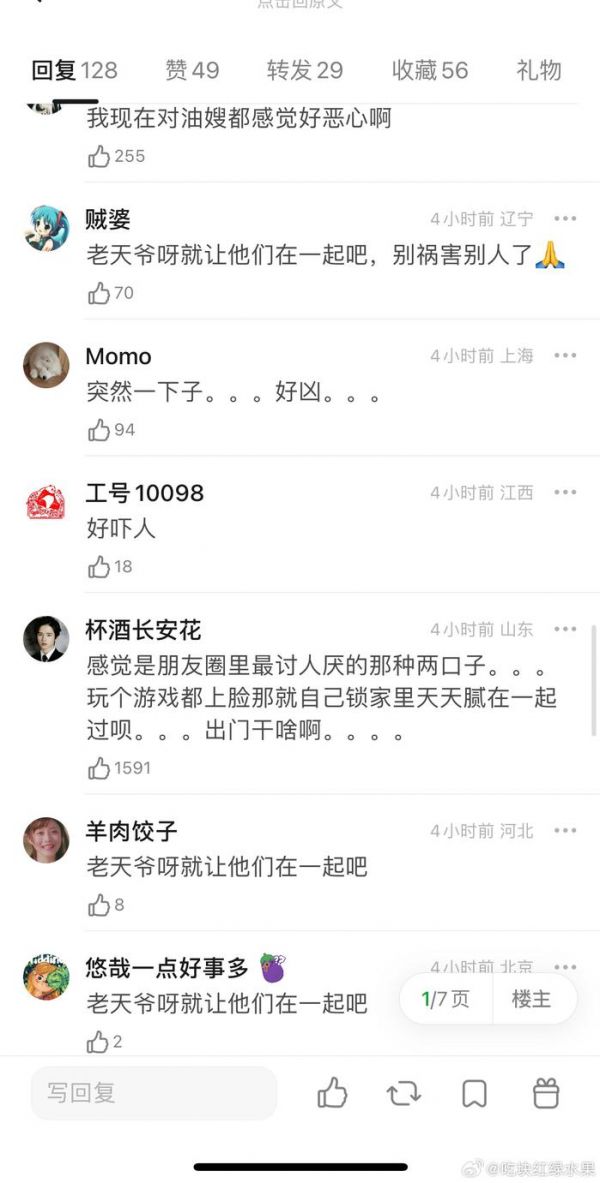Viewport: 600px width, 1183px height.
Task: Open the 收藏 56 tab
Action: pos(429,70)
